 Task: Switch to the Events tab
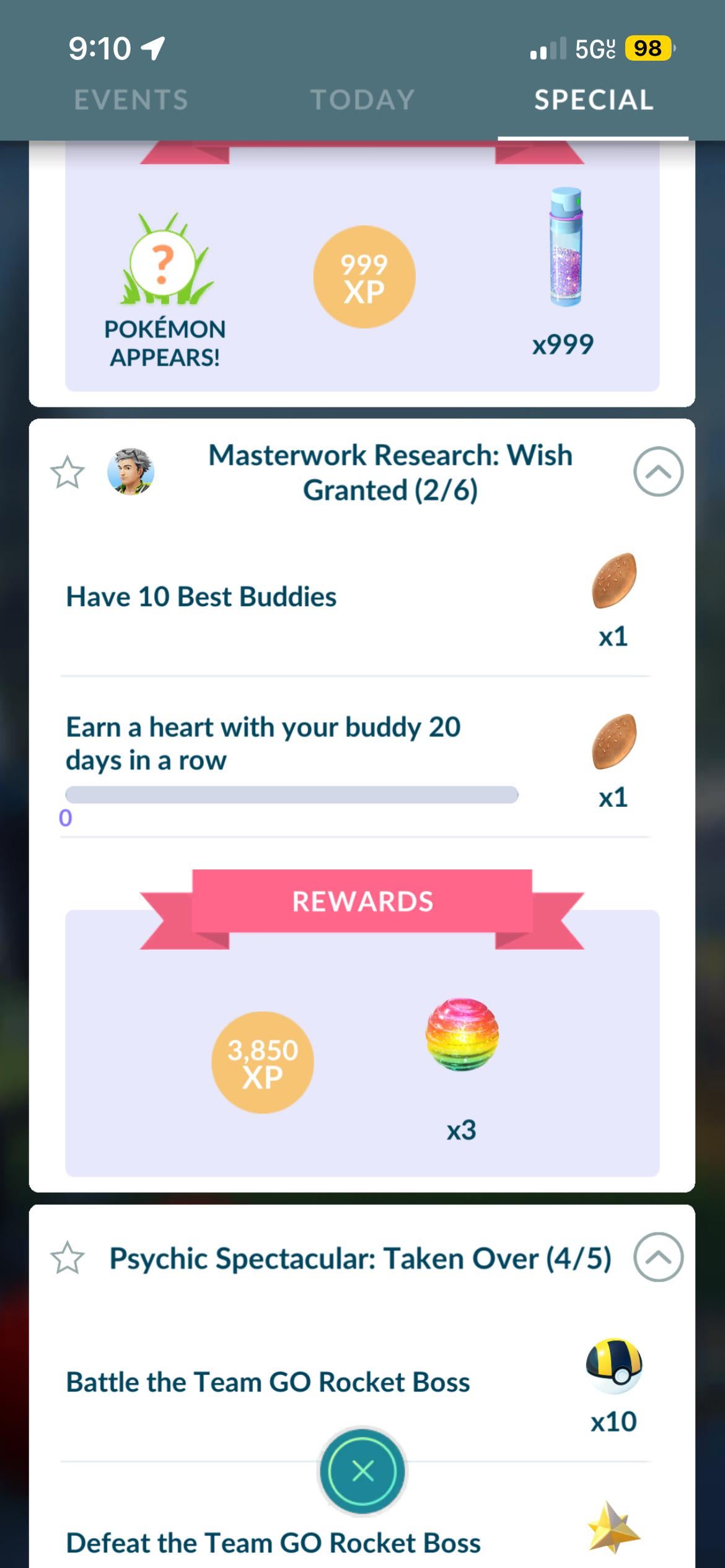tap(131, 100)
